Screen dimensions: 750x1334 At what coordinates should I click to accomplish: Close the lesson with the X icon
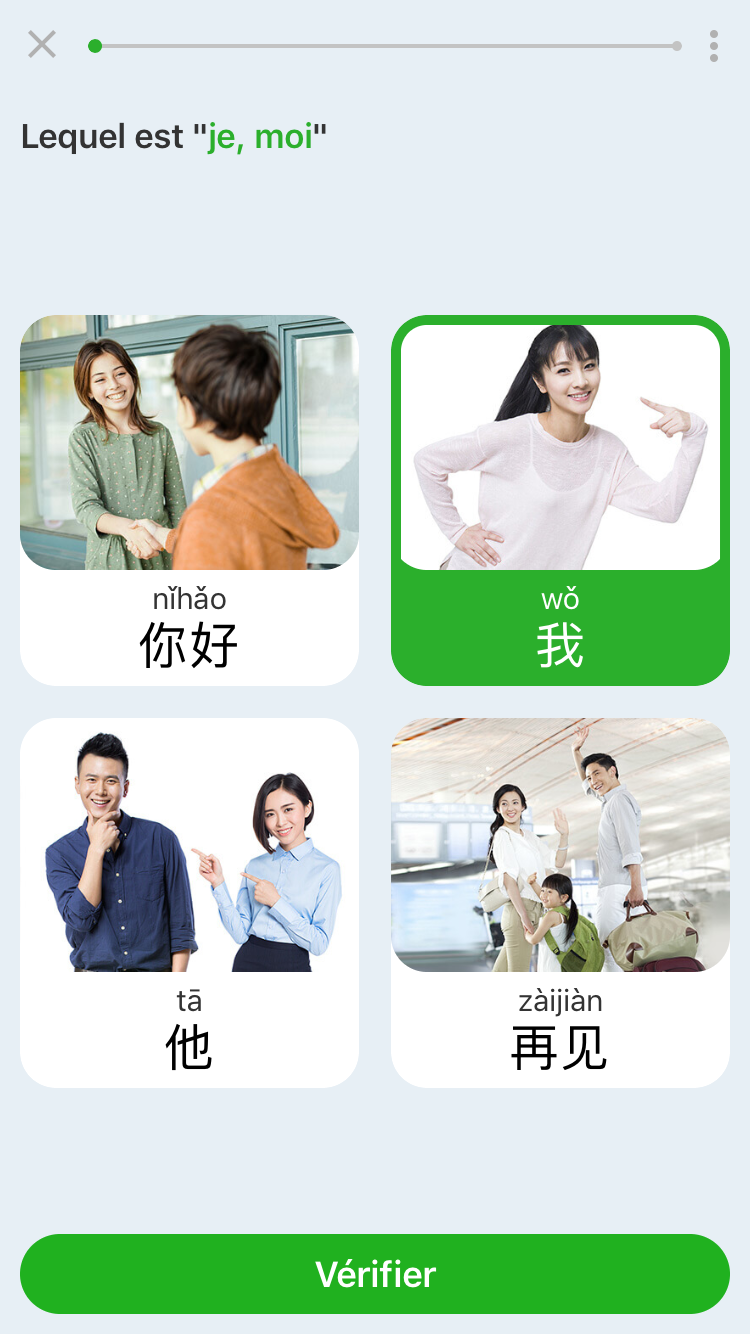[42, 45]
